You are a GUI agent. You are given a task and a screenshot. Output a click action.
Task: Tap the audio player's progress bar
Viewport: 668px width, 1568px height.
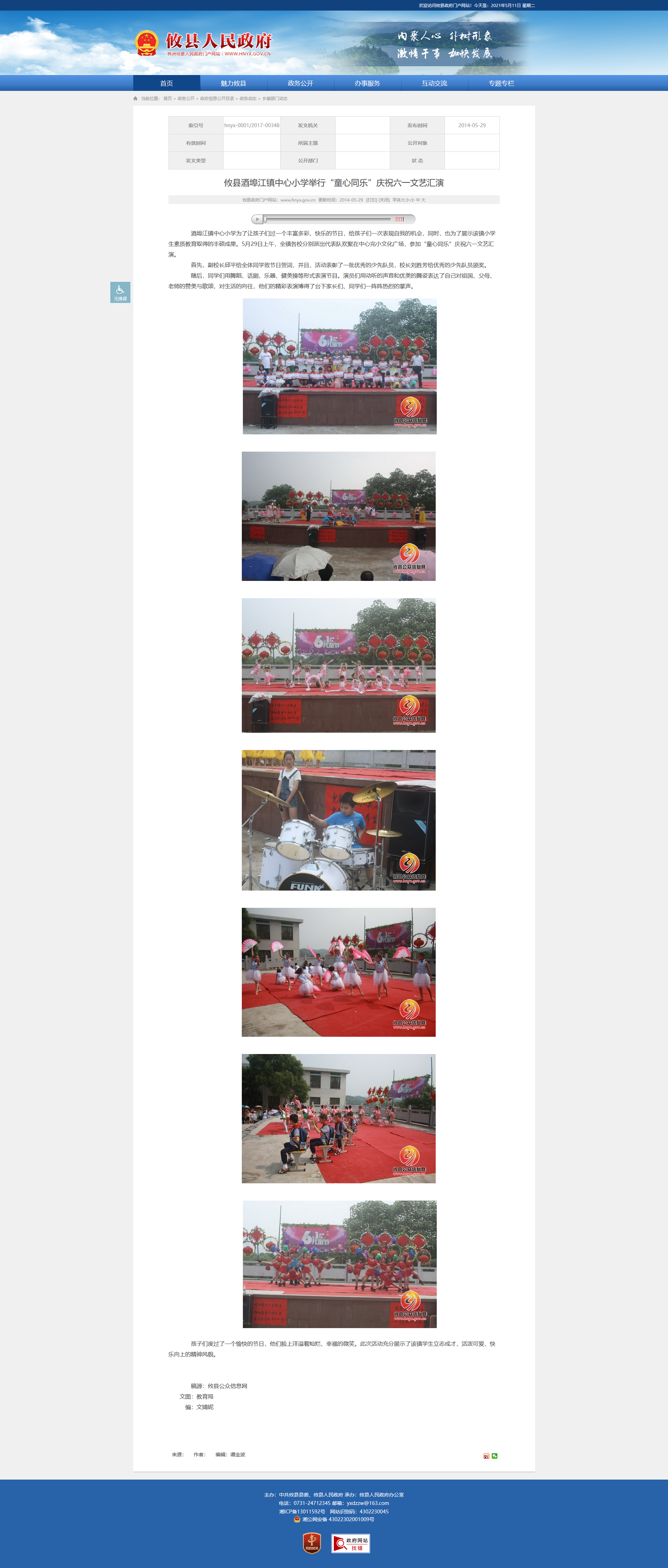pyautogui.click(x=327, y=219)
